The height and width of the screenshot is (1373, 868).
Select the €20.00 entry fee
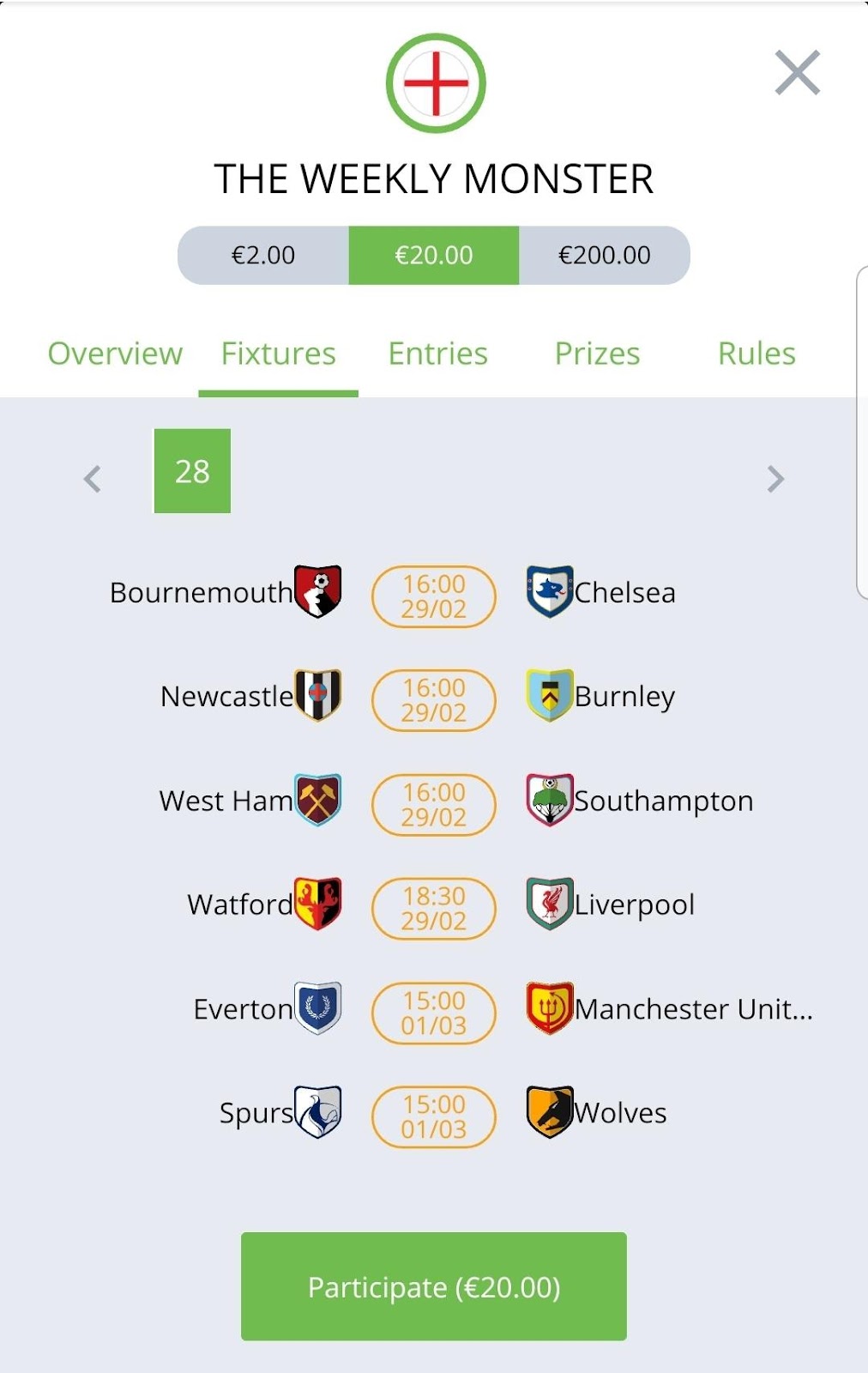pyautogui.click(x=434, y=256)
